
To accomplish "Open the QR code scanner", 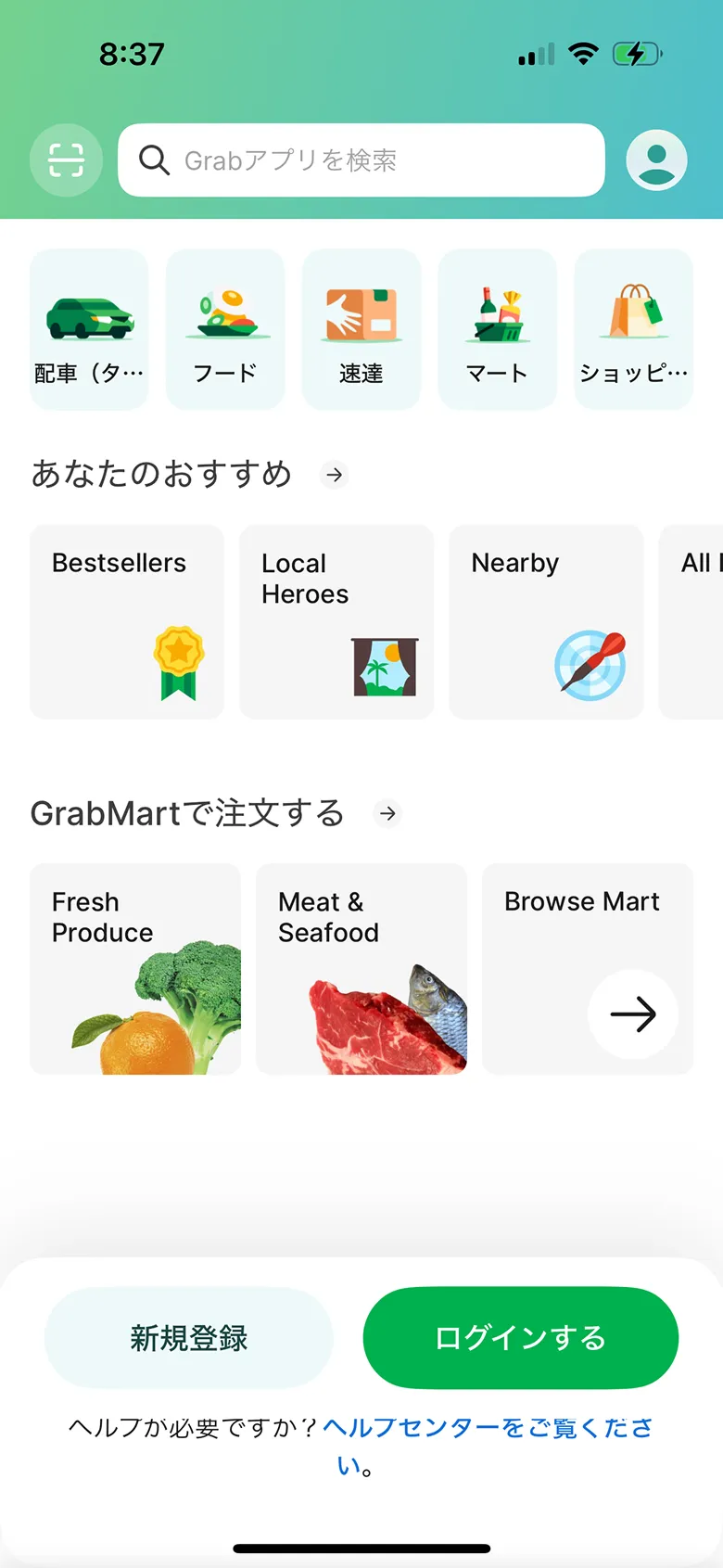I will [x=65, y=160].
